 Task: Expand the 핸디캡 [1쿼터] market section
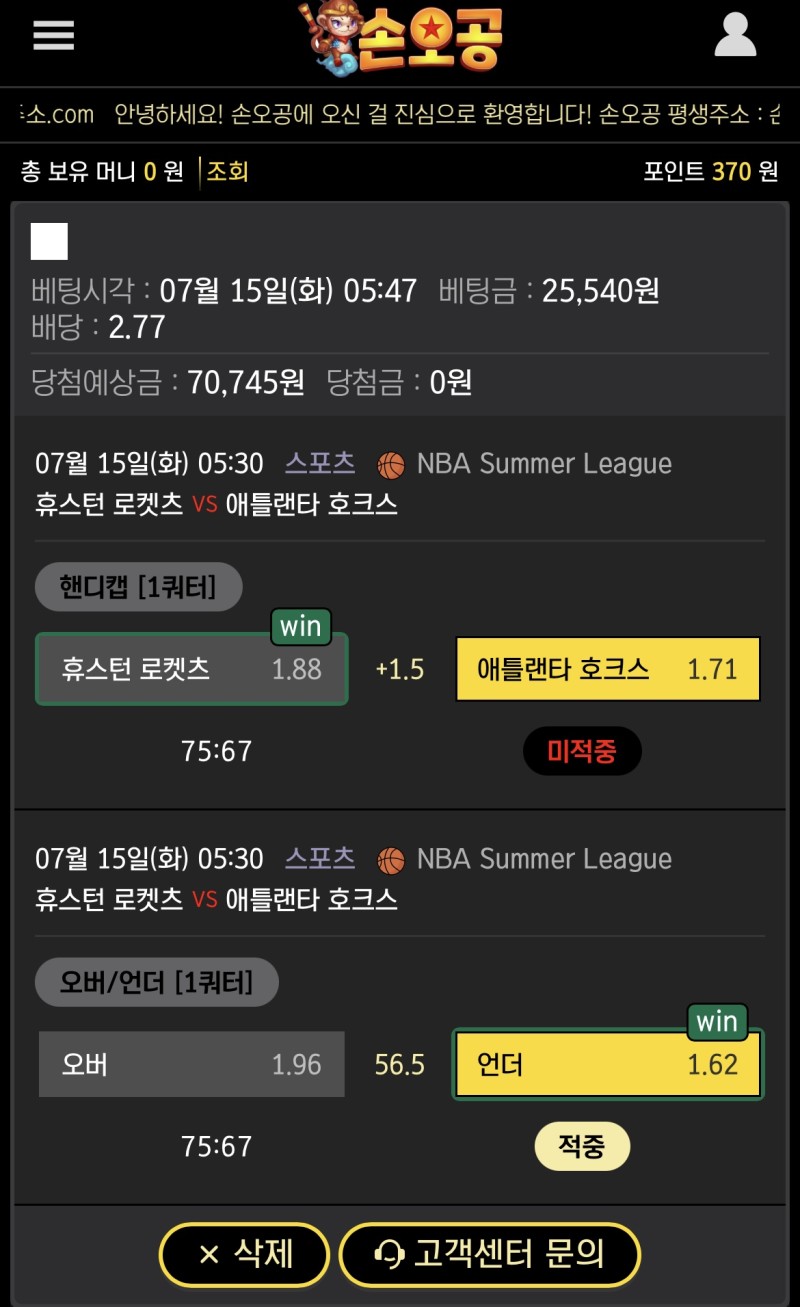click(138, 587)
